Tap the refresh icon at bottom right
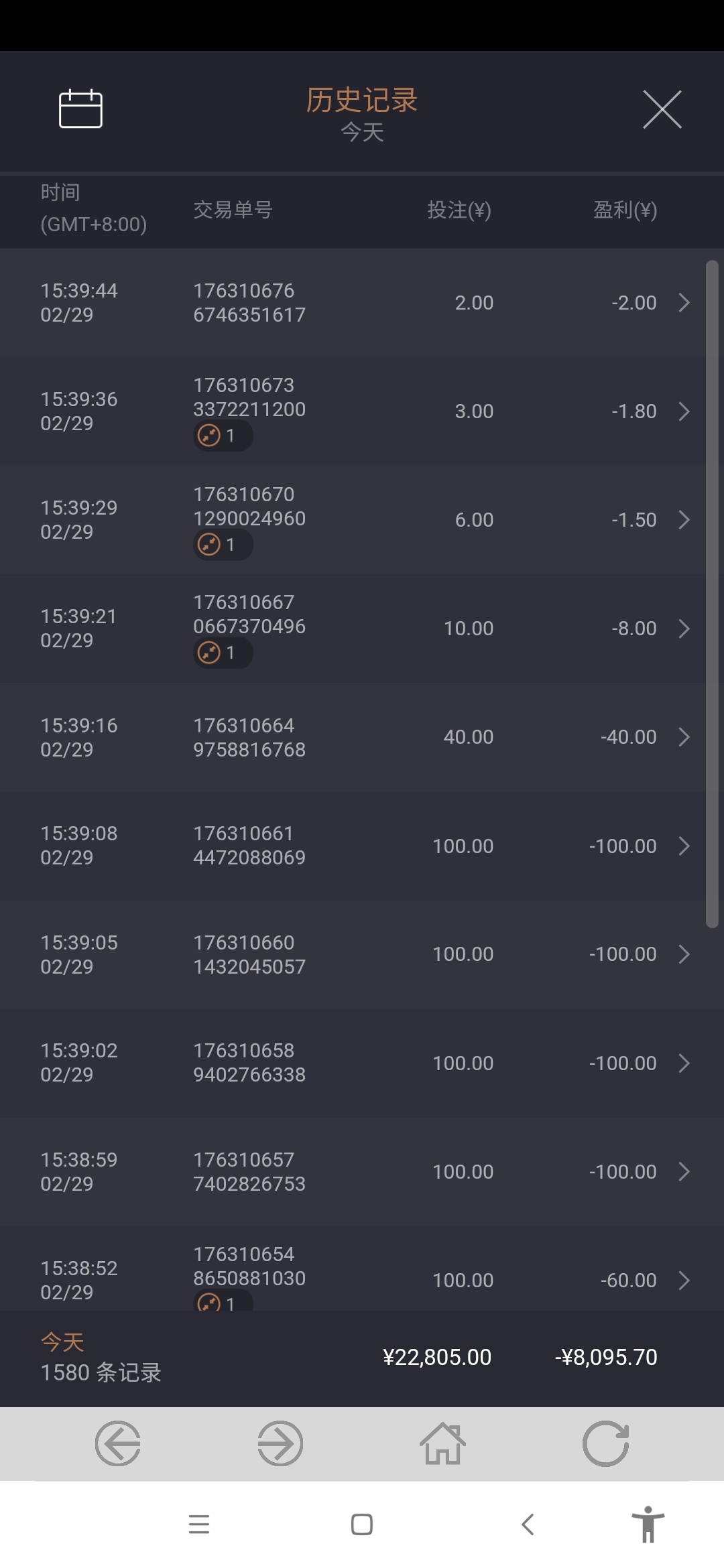The image size is (724, 1568). 605,1445
